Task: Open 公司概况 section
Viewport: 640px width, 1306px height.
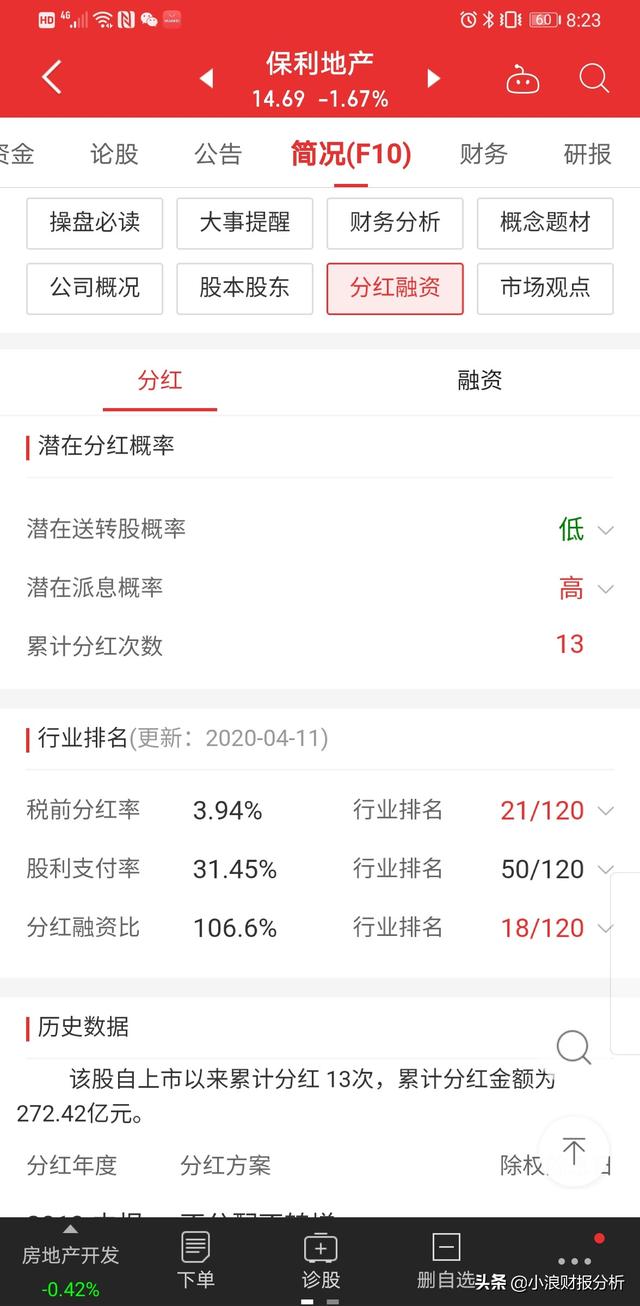Action: (94, 288)
